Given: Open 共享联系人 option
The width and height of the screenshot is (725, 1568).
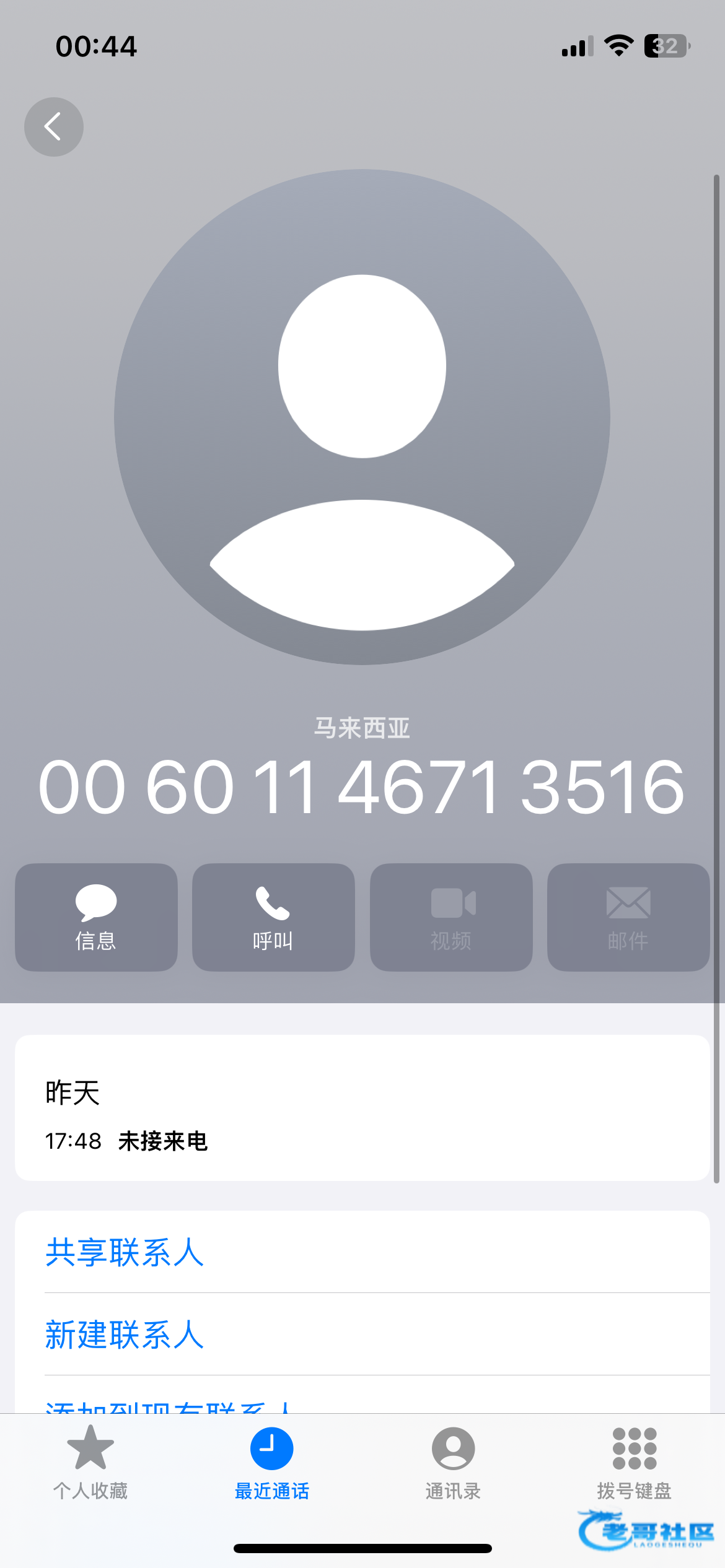Looking at the screenshot, I should point(125,1252).
